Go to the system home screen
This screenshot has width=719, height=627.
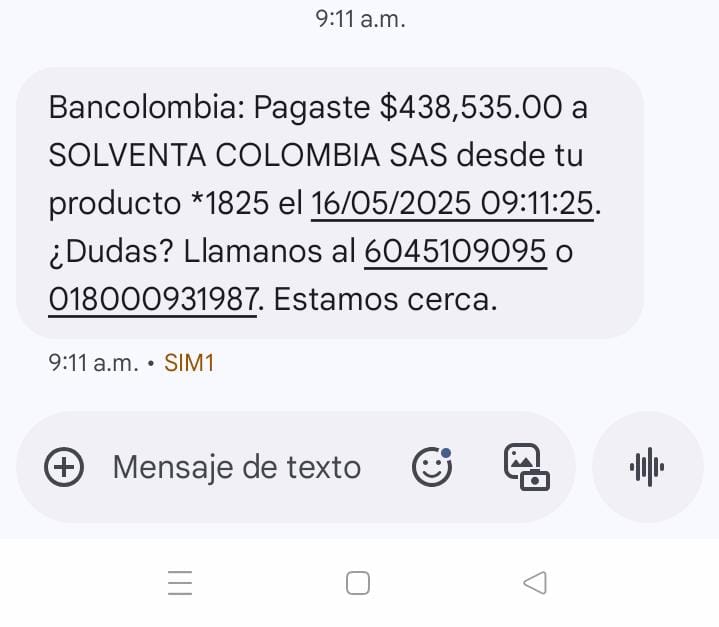click(358, 582)
